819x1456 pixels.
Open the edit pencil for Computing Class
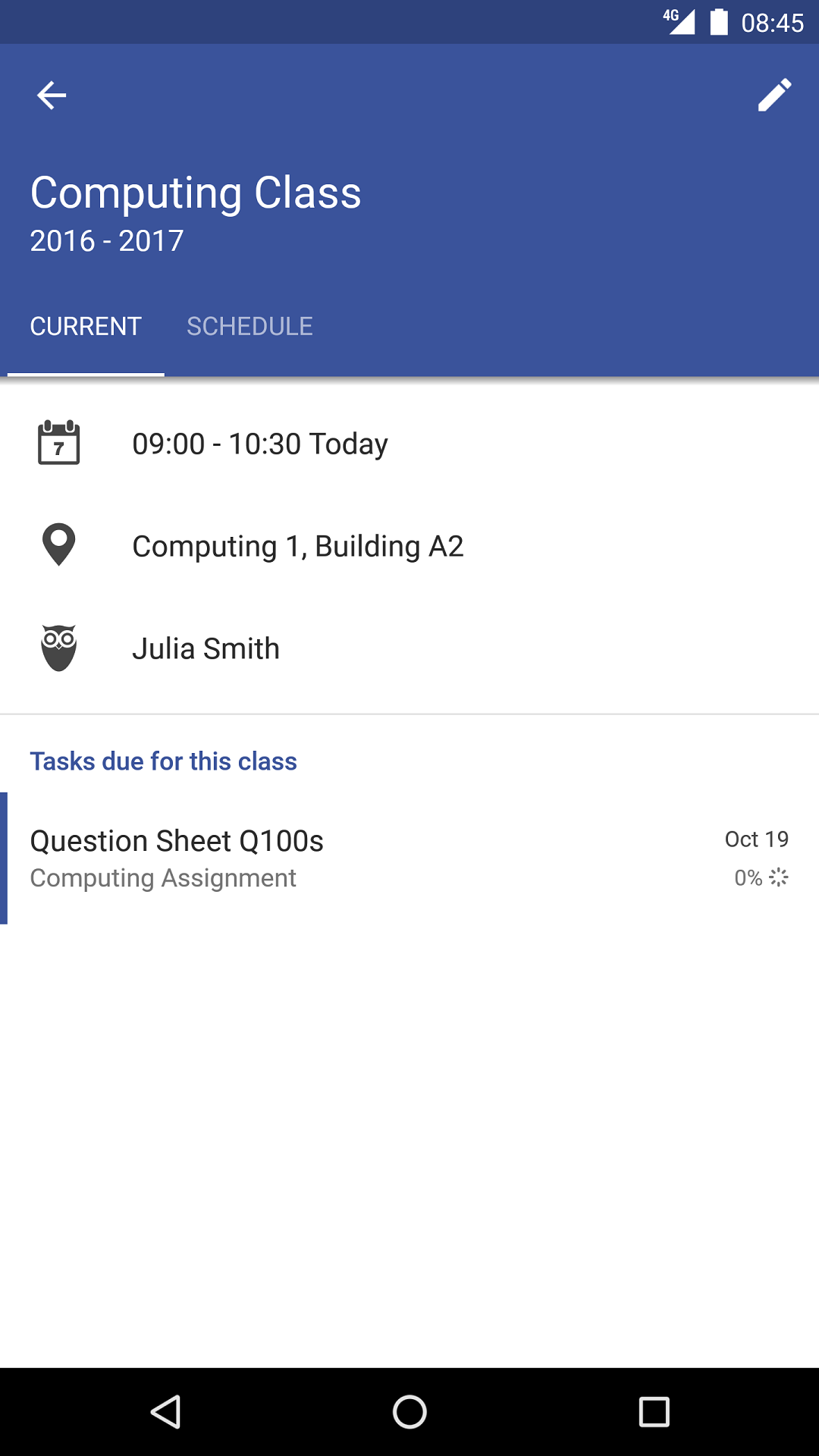tap(775, 95)
